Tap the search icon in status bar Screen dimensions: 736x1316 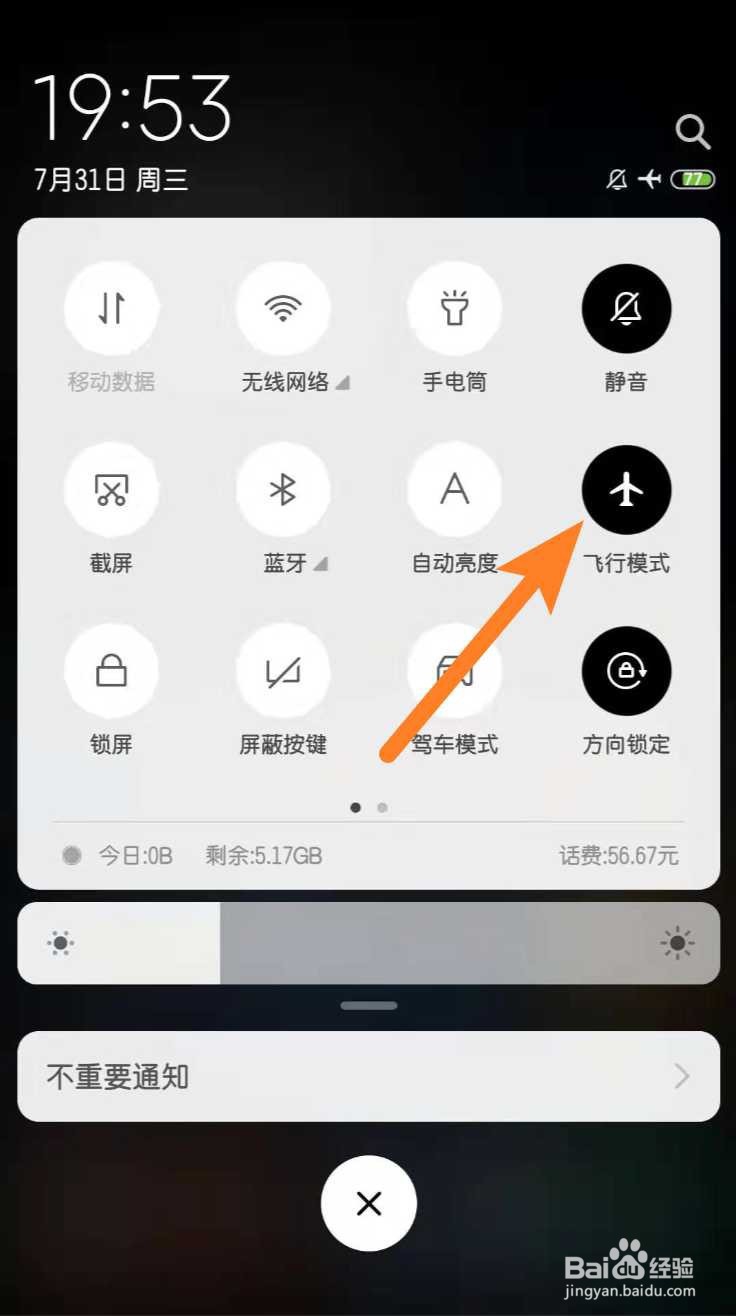tap(693, 131)
